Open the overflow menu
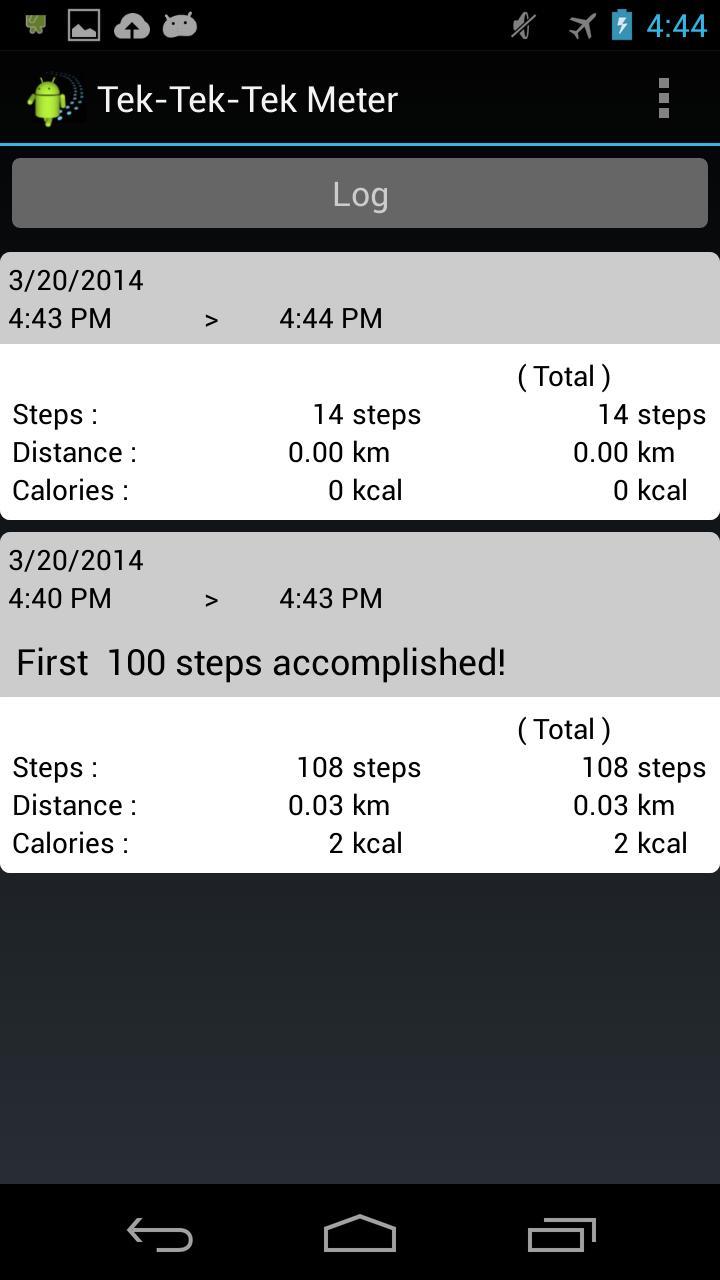This screenshot has height=1280, width=720. point(663,98)
